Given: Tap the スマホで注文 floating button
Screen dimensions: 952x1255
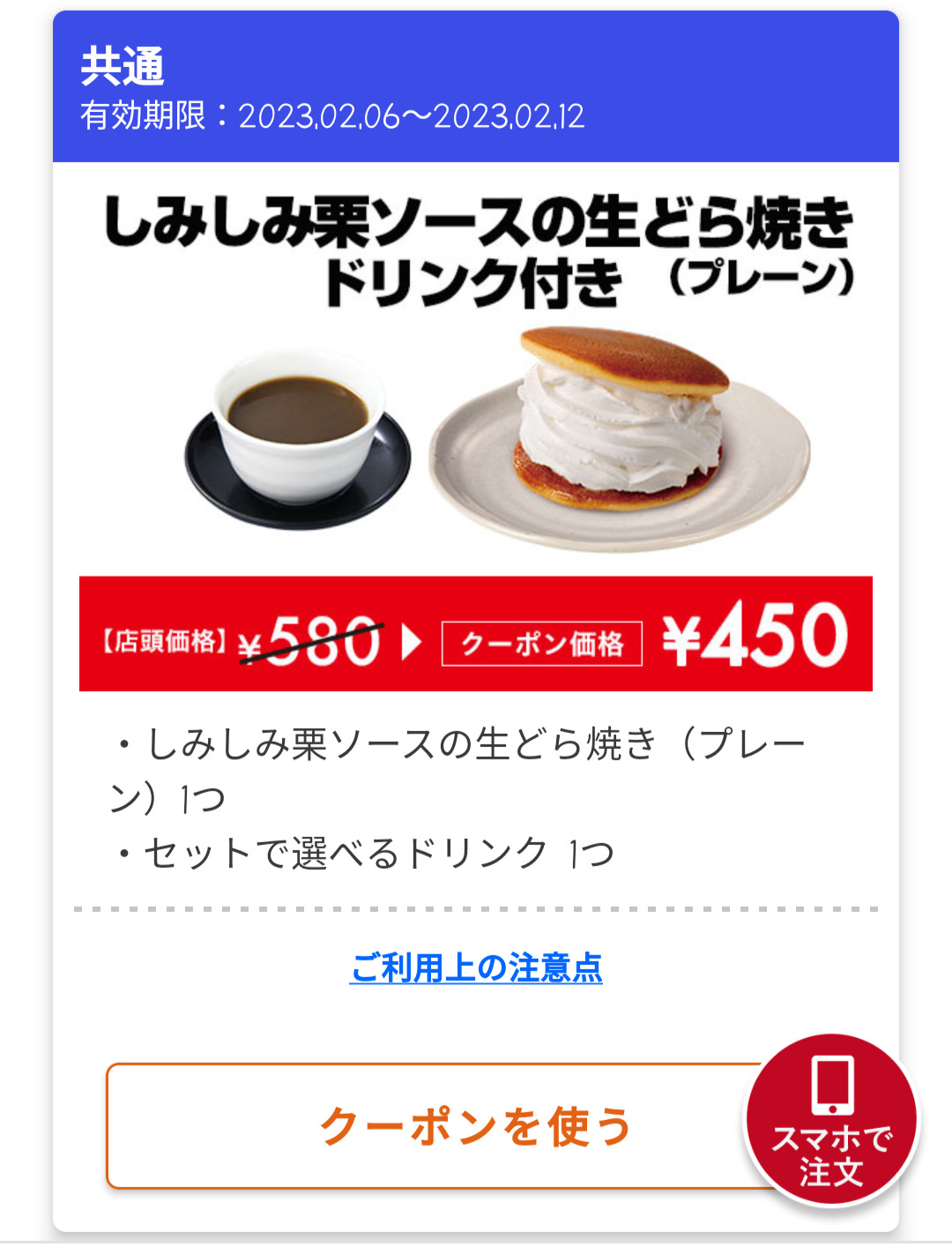Looking at the screenshot, I should click(x=831, y=1120).
